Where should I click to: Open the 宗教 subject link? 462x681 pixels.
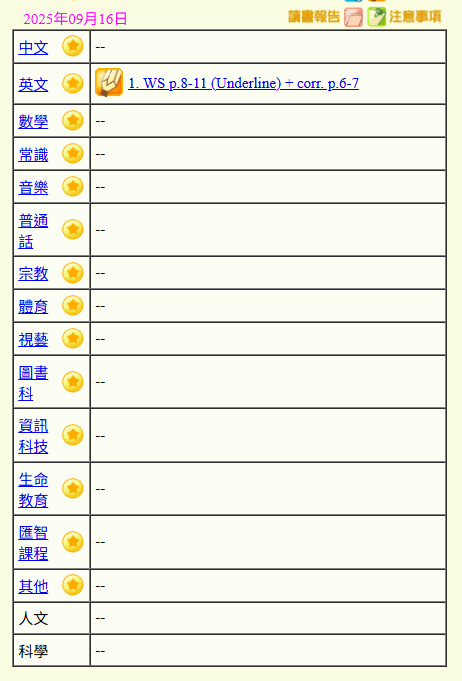33,274
